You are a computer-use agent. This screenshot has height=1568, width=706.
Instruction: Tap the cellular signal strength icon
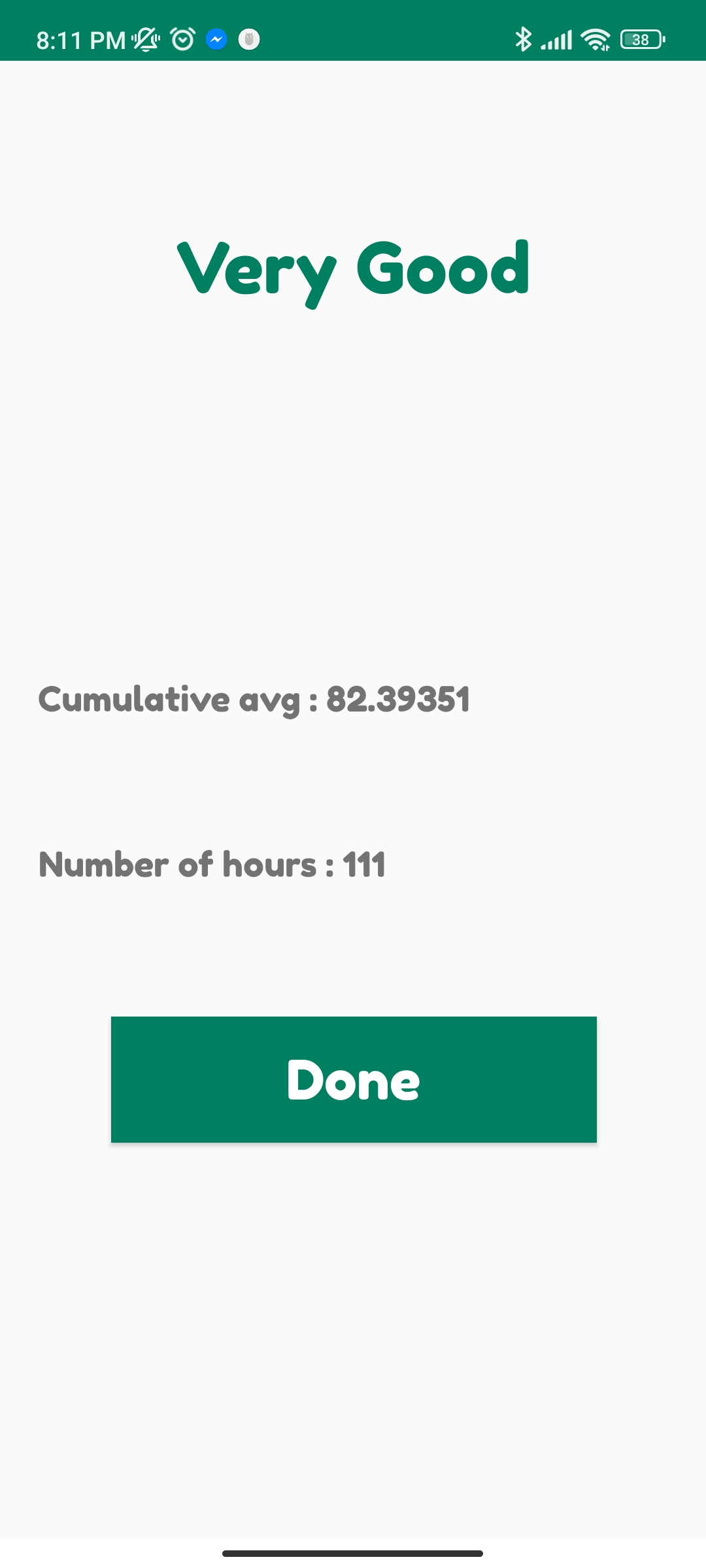point(556,40)
